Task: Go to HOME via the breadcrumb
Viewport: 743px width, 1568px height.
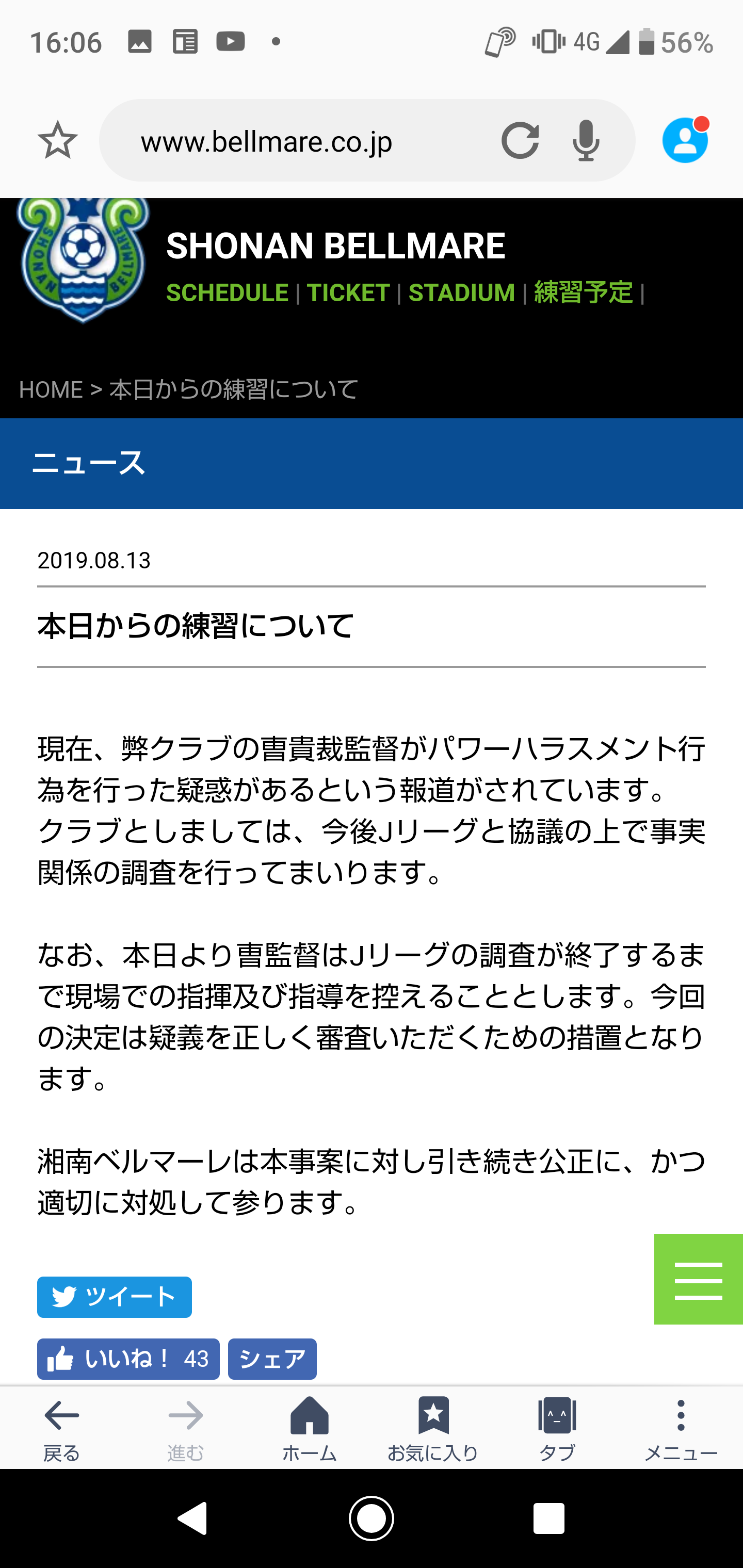Action: pos(51,389)
